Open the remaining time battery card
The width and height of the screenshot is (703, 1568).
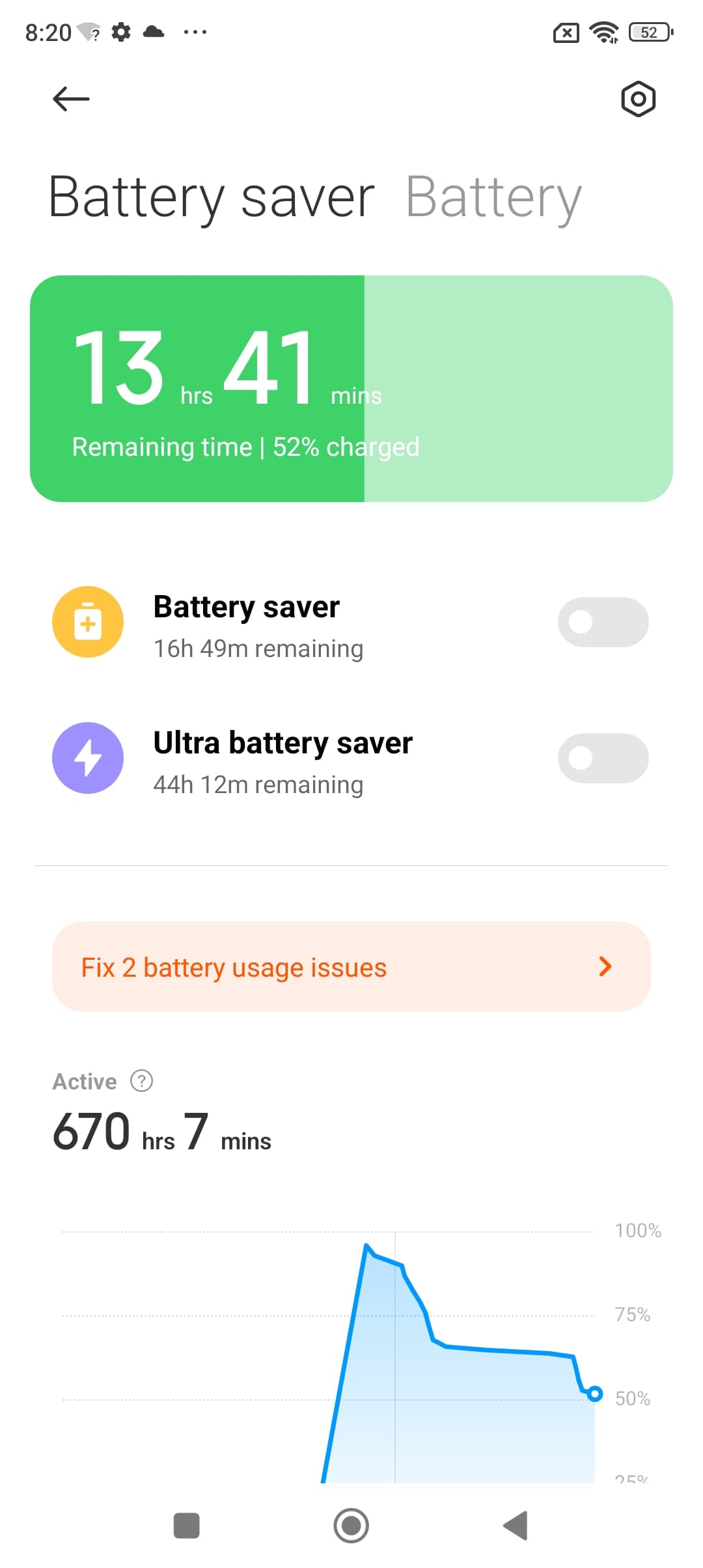coord(351,389)
